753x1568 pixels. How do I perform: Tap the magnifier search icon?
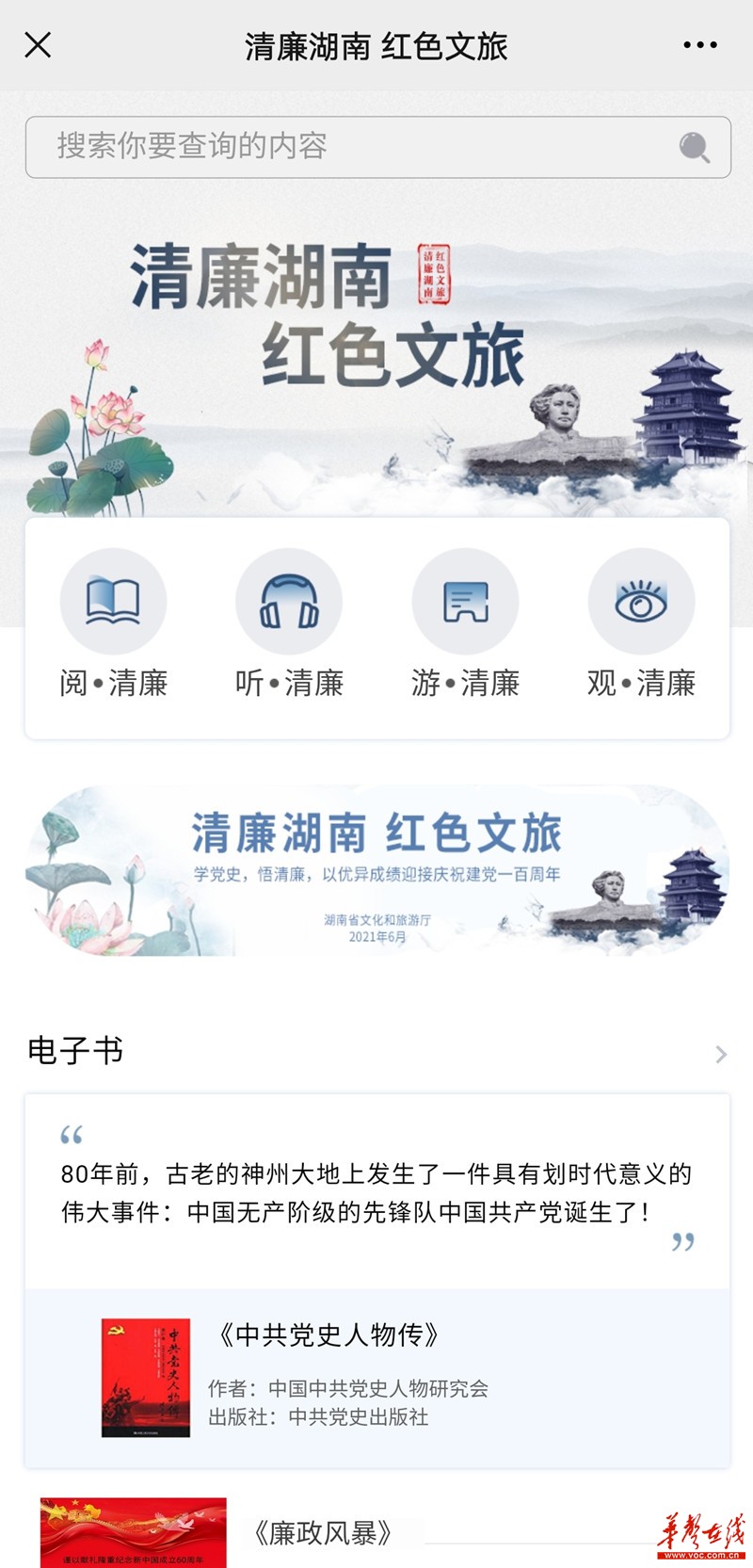[695, 148]
